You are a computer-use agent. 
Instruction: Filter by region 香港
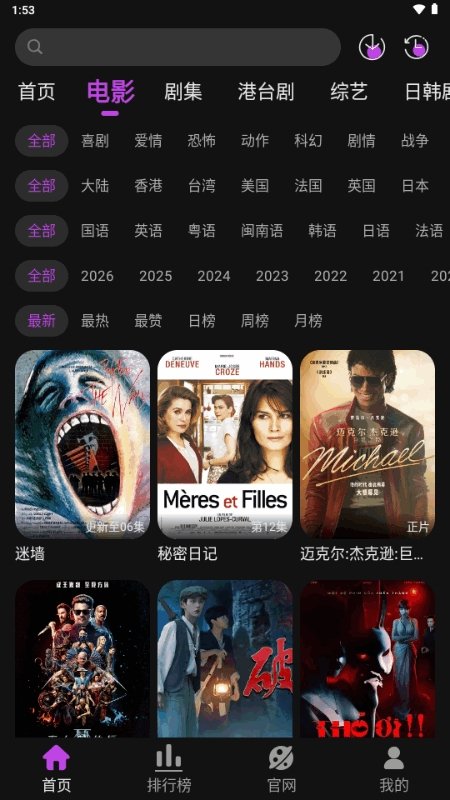[x=148, y=186]
